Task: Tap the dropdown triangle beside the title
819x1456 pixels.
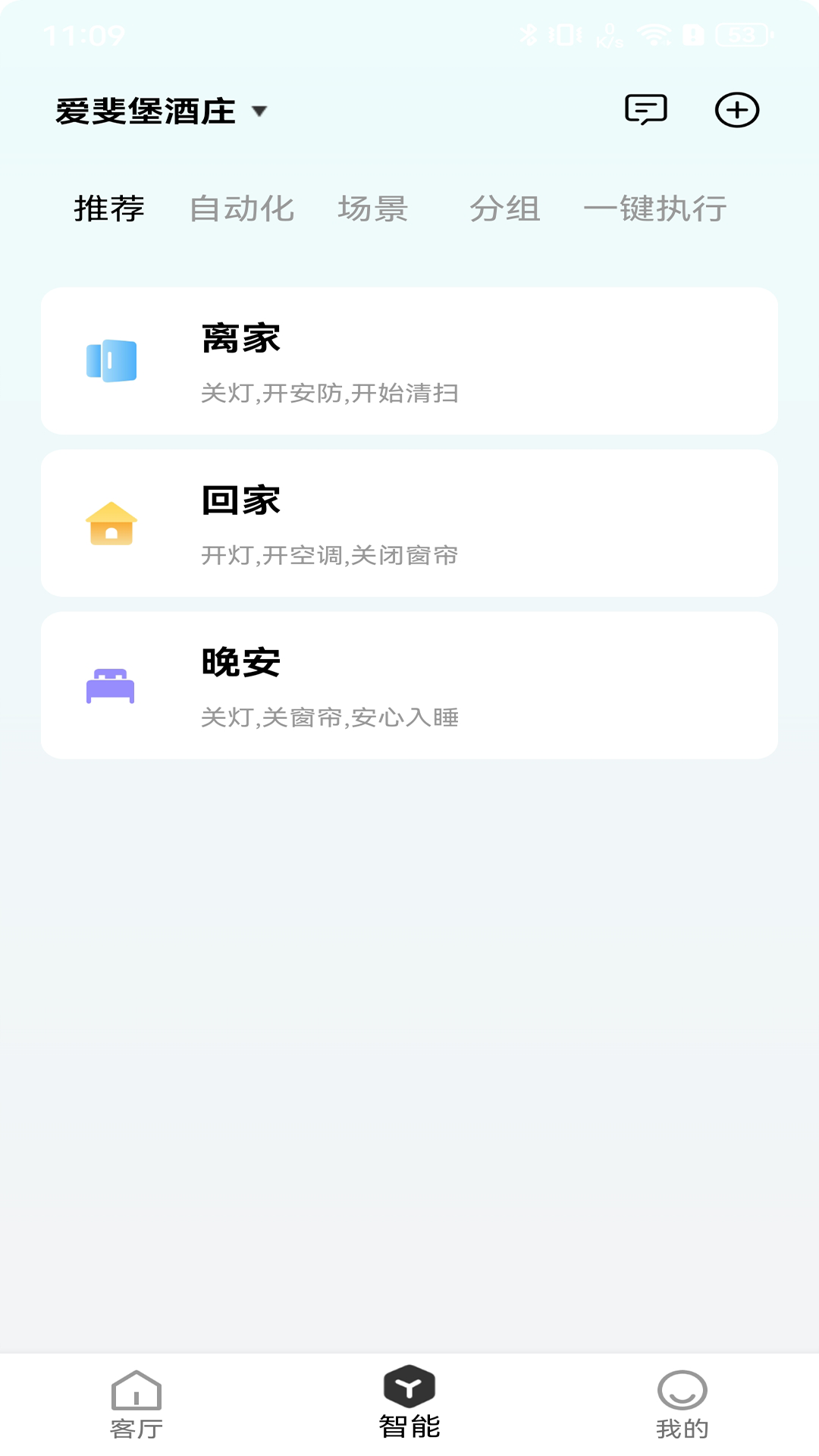Action: point(260,112)
